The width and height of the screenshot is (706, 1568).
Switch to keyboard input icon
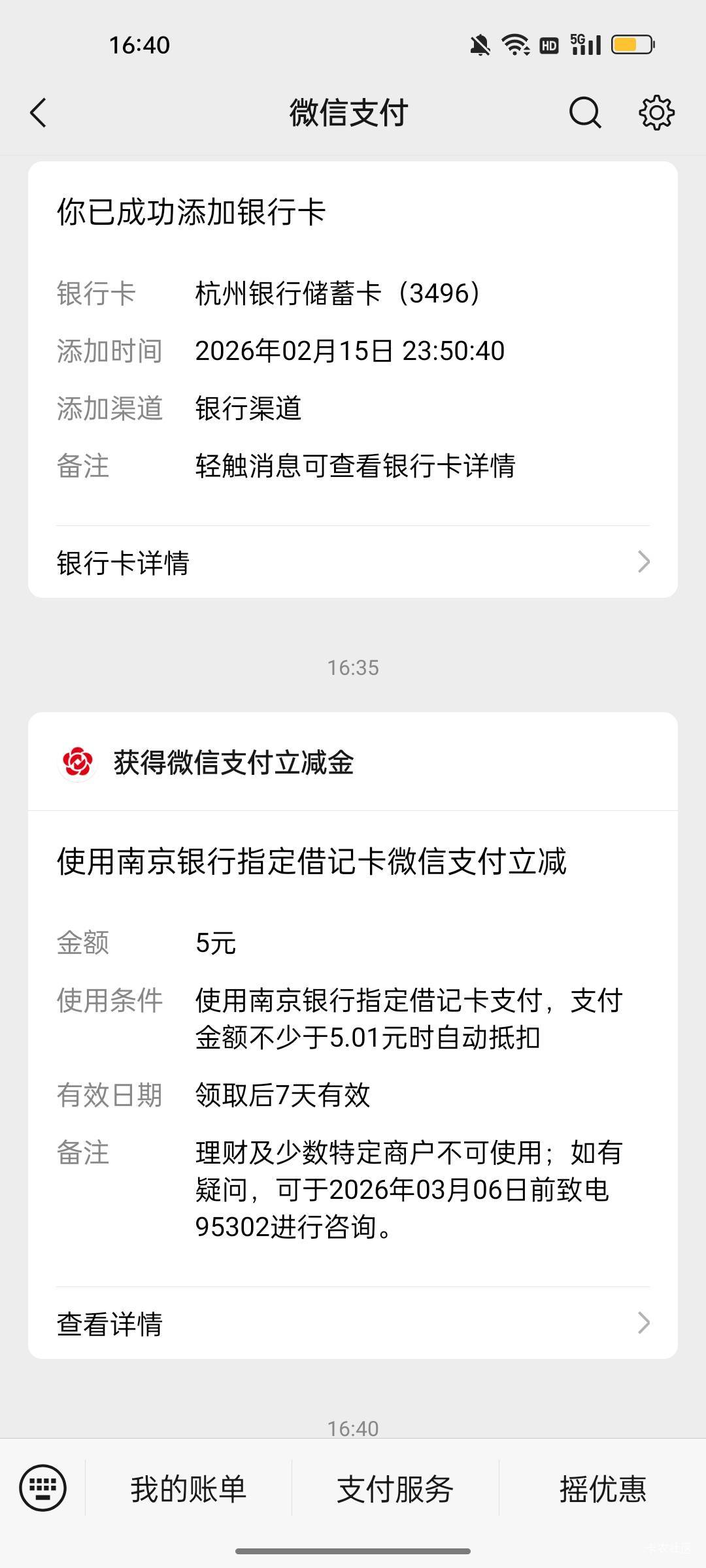click(43, 1488)
